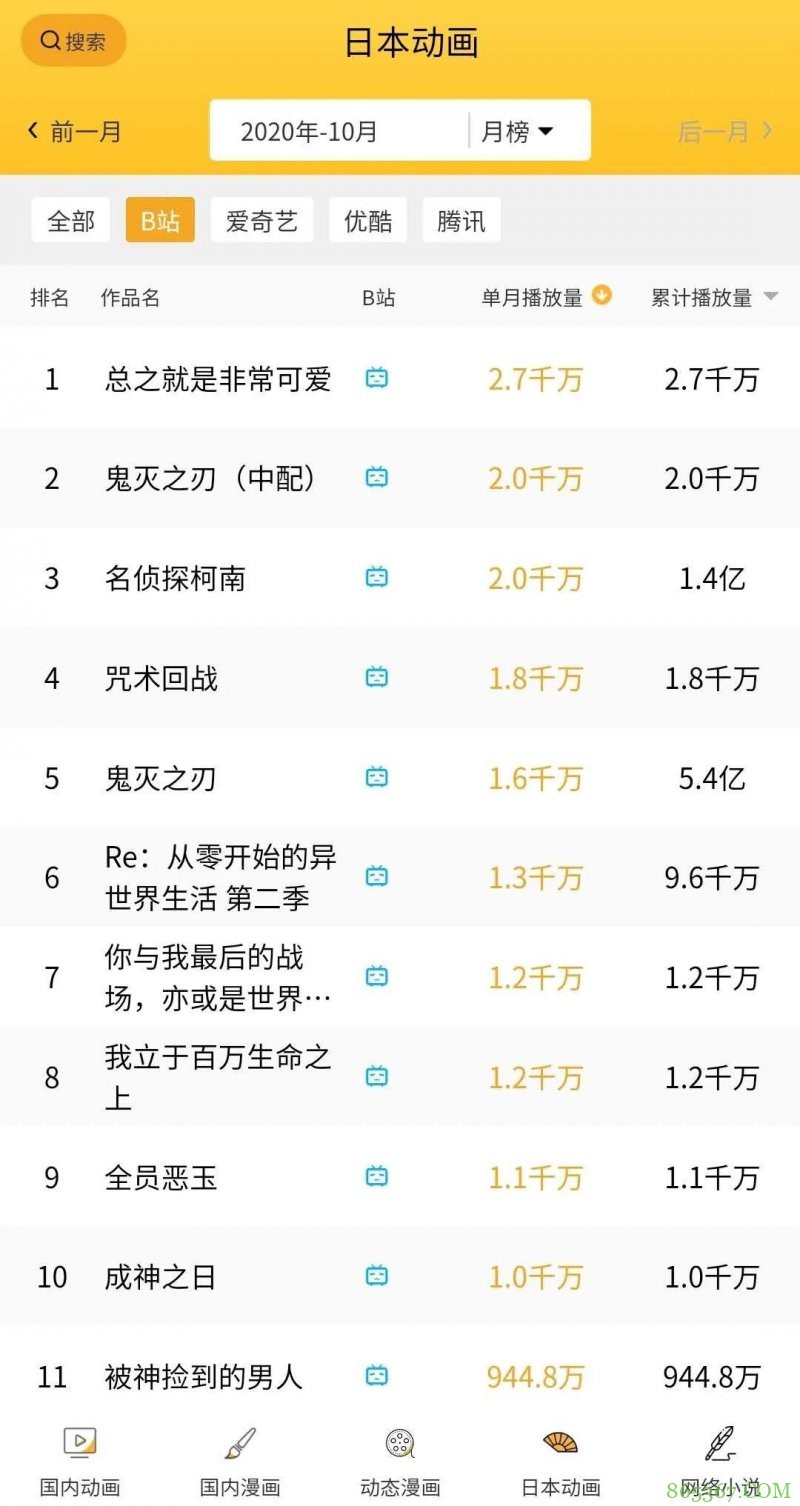Expand the 累计播放量 sort arrow
Viewport: 800px width, 1506px height.
click(770, 297)
